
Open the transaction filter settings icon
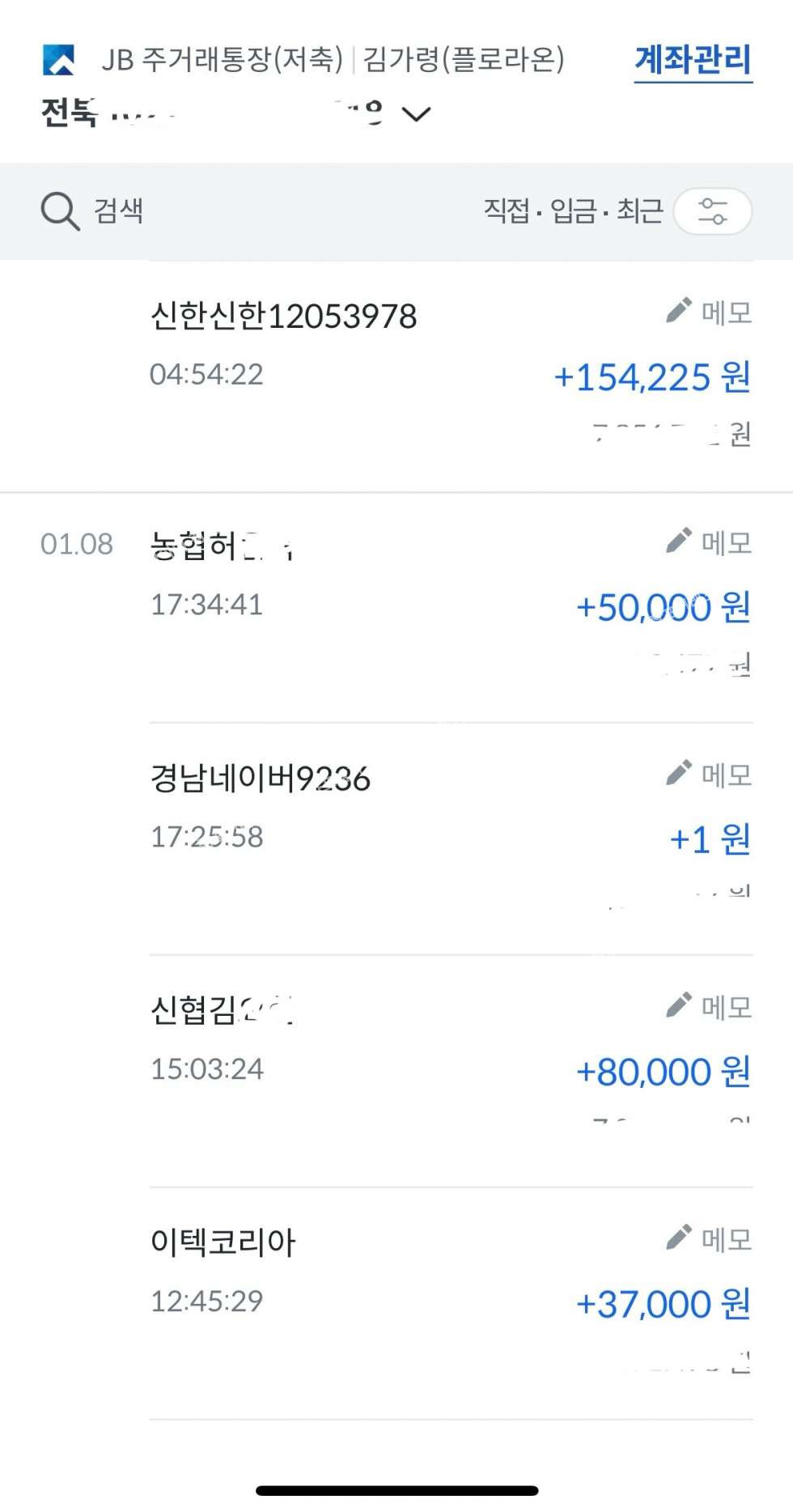(x=712, y=211)
